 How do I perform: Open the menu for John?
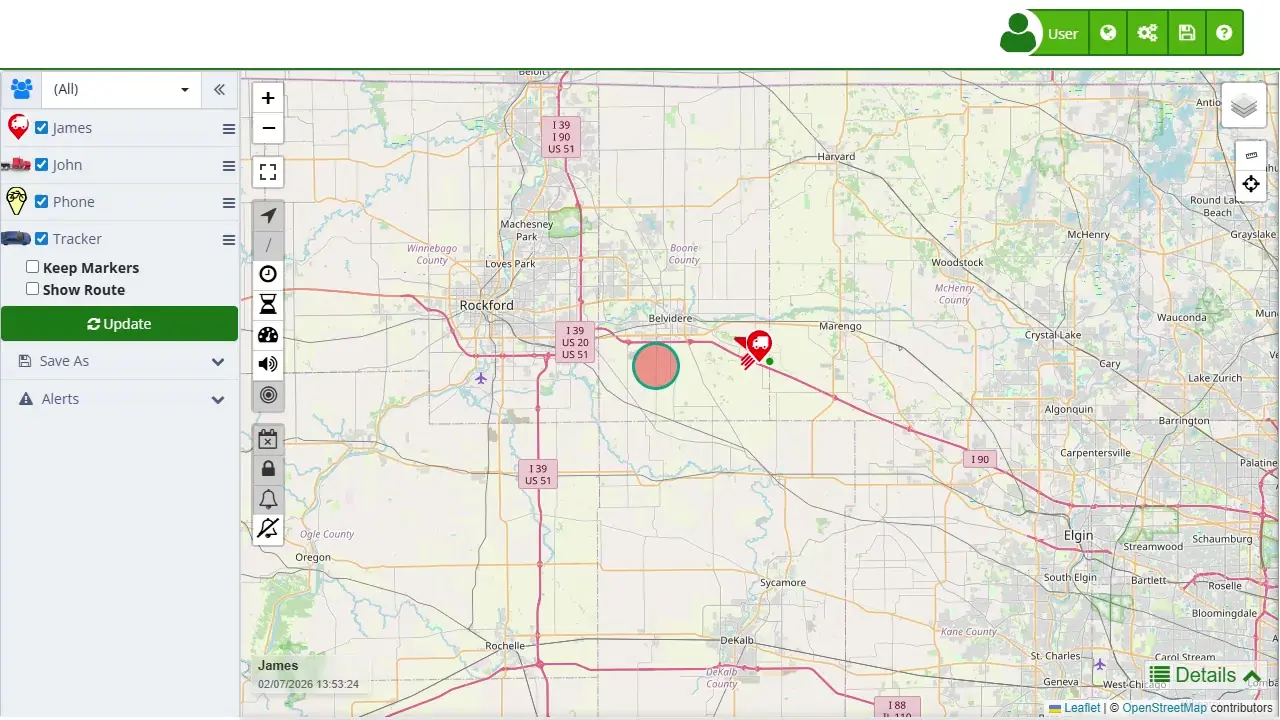click(x=228, y=166)
